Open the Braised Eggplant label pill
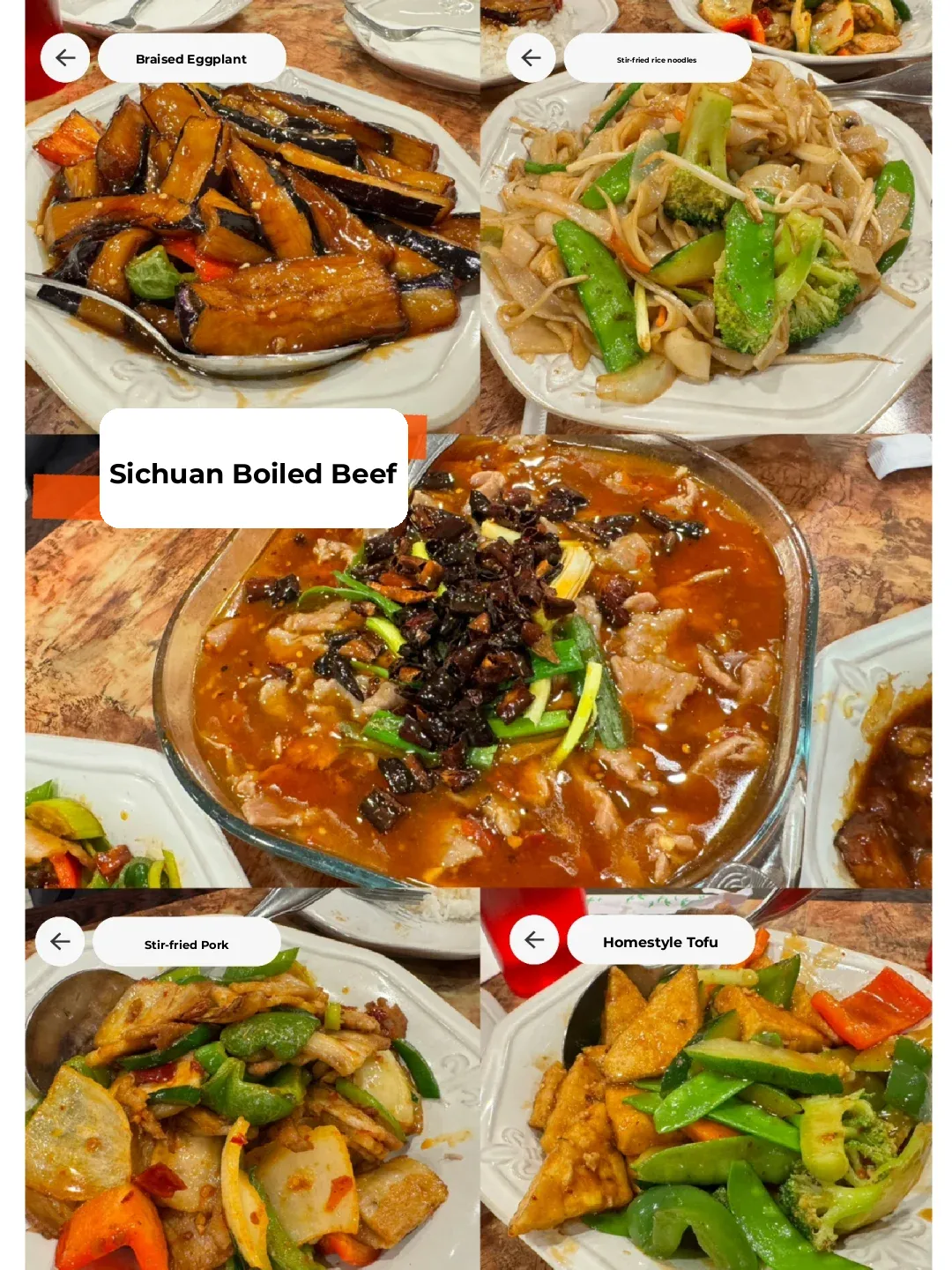This screenshot has height=1270, width=952. pyautogui.click(x=192, y=57)
